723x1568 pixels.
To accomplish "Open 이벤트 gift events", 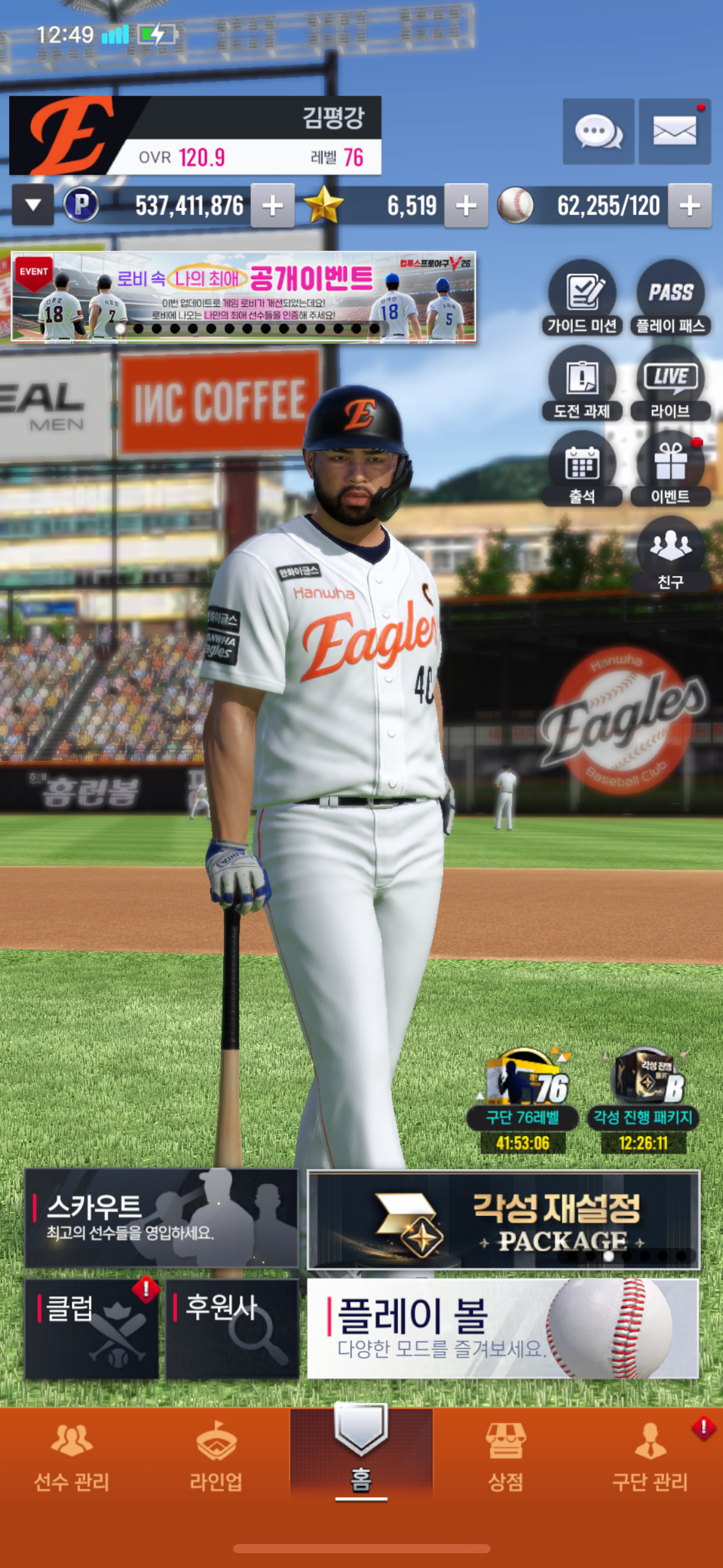I will [671, 469].
